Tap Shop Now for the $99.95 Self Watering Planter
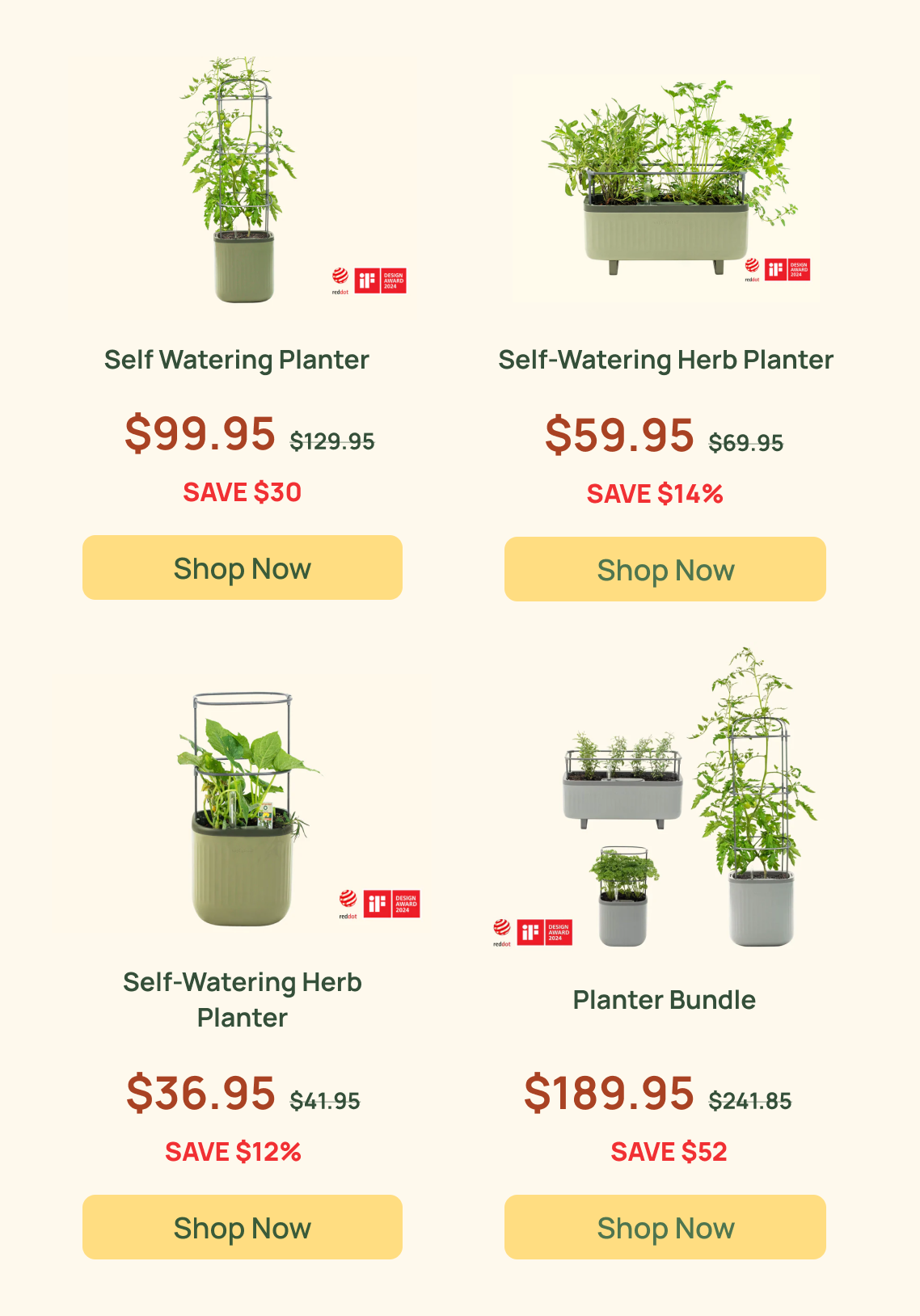This screenshot has width=920, height=1316. pyautogui.click(x=242, y=567)
